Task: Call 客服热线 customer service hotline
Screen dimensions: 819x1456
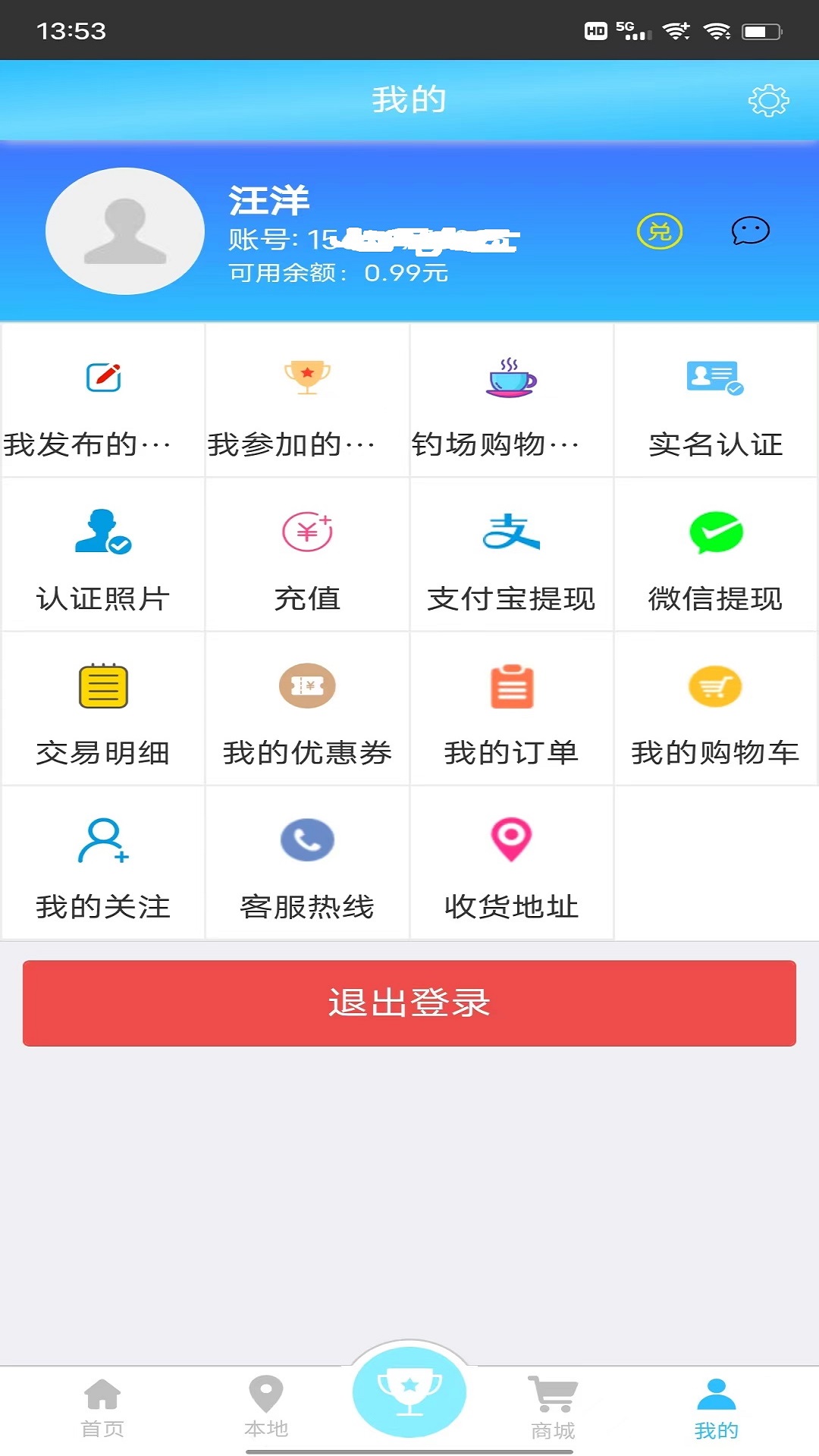Action: [307, 863]
